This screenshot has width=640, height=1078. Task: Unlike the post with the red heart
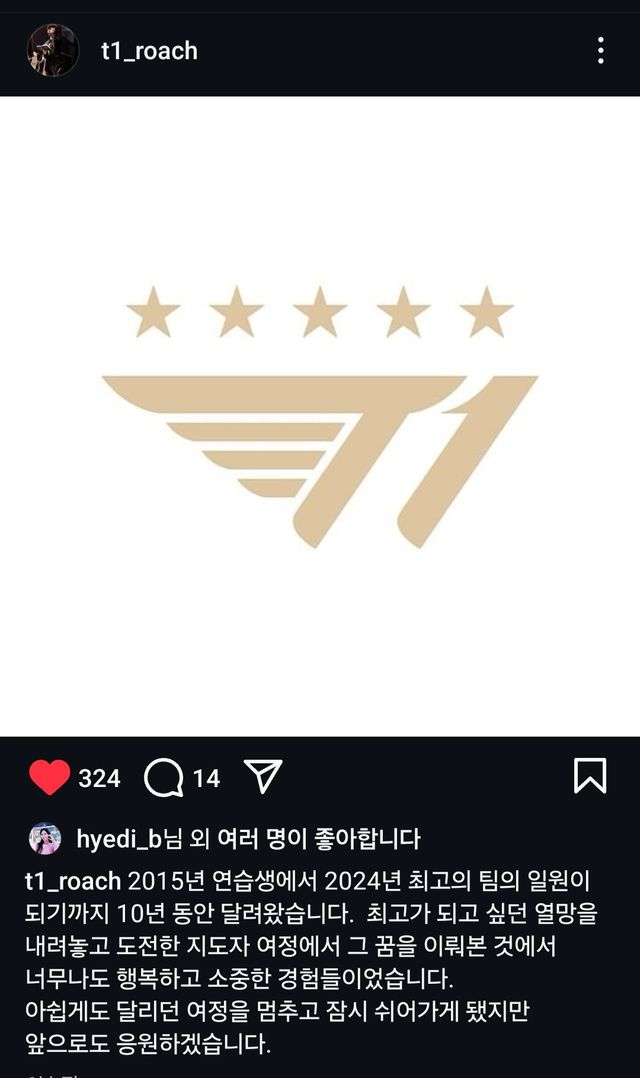(x=50, y=777)
